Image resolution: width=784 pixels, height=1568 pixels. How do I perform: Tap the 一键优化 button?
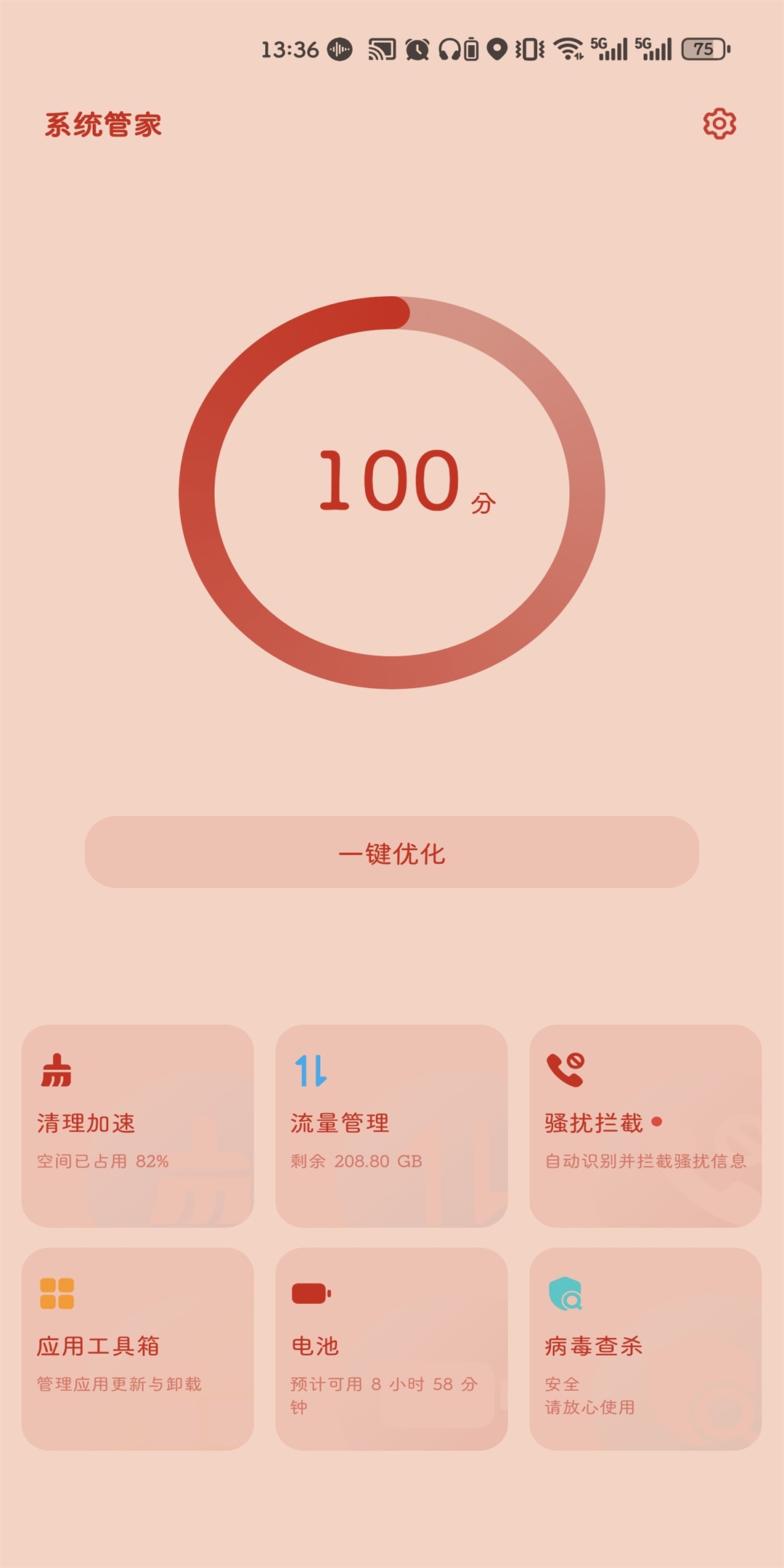pyautogui.click(x=392, y=852)
